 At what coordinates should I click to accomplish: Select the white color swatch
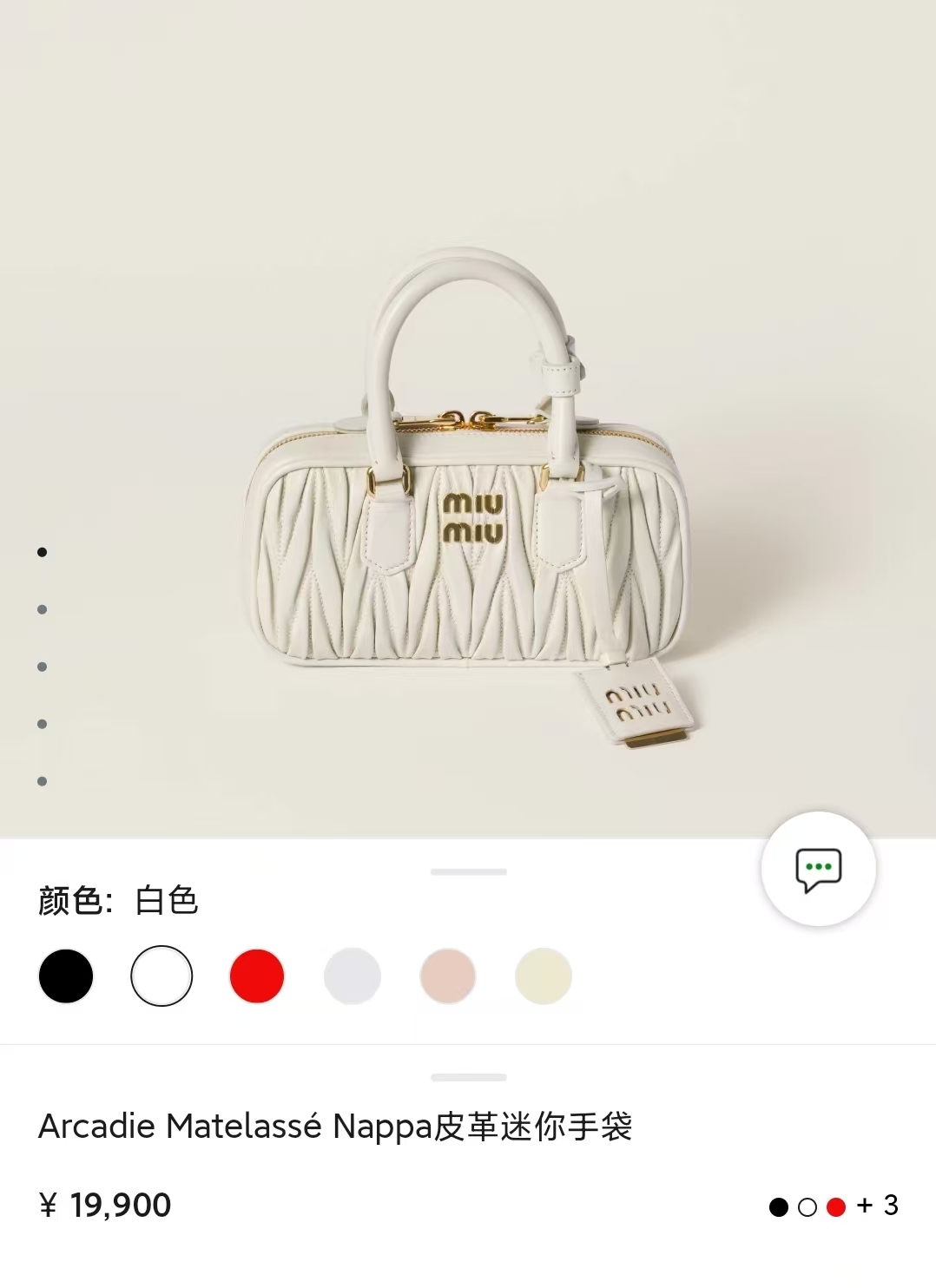[x=161, y=976]
